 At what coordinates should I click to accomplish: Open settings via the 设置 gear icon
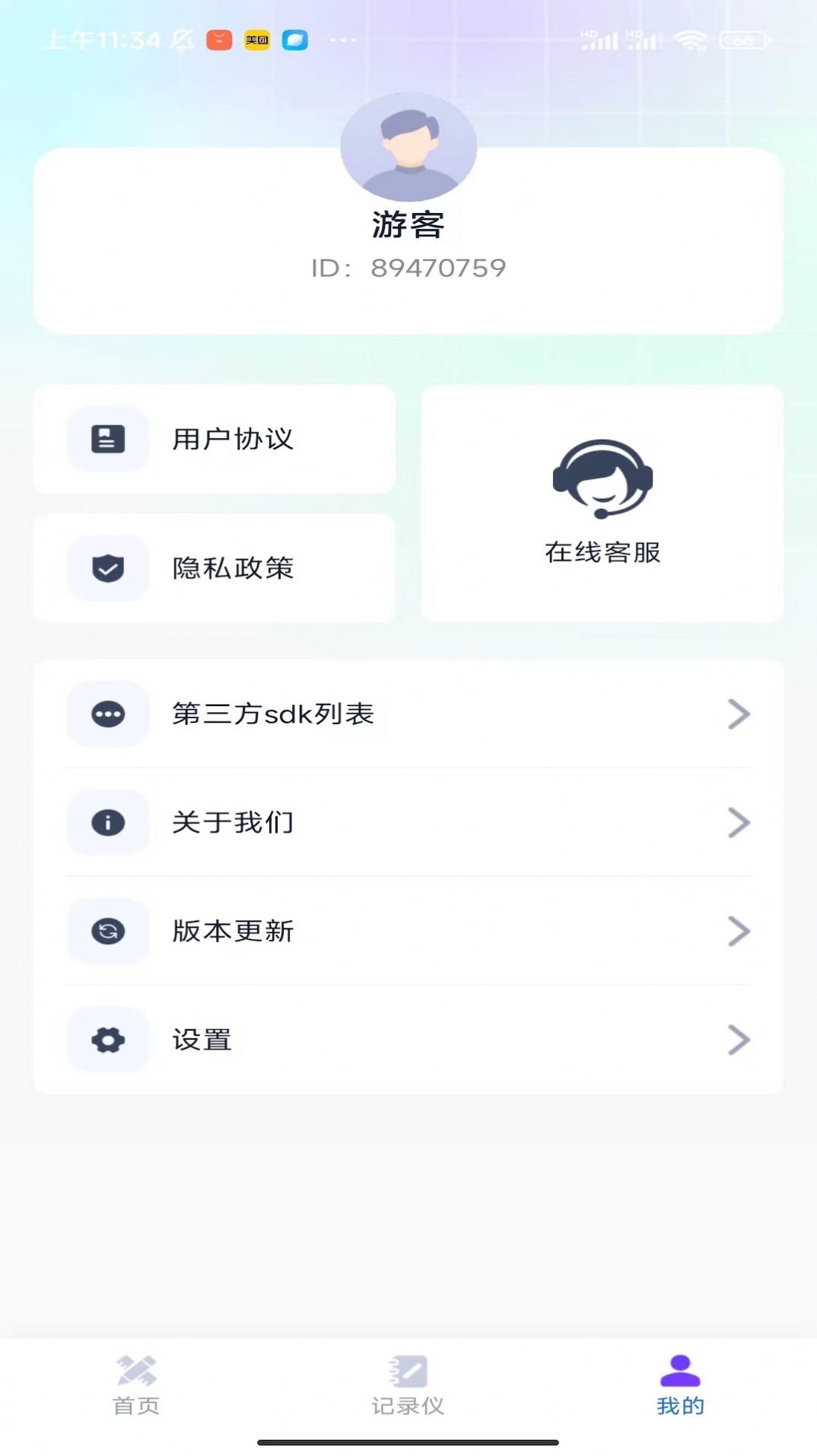108,1040
